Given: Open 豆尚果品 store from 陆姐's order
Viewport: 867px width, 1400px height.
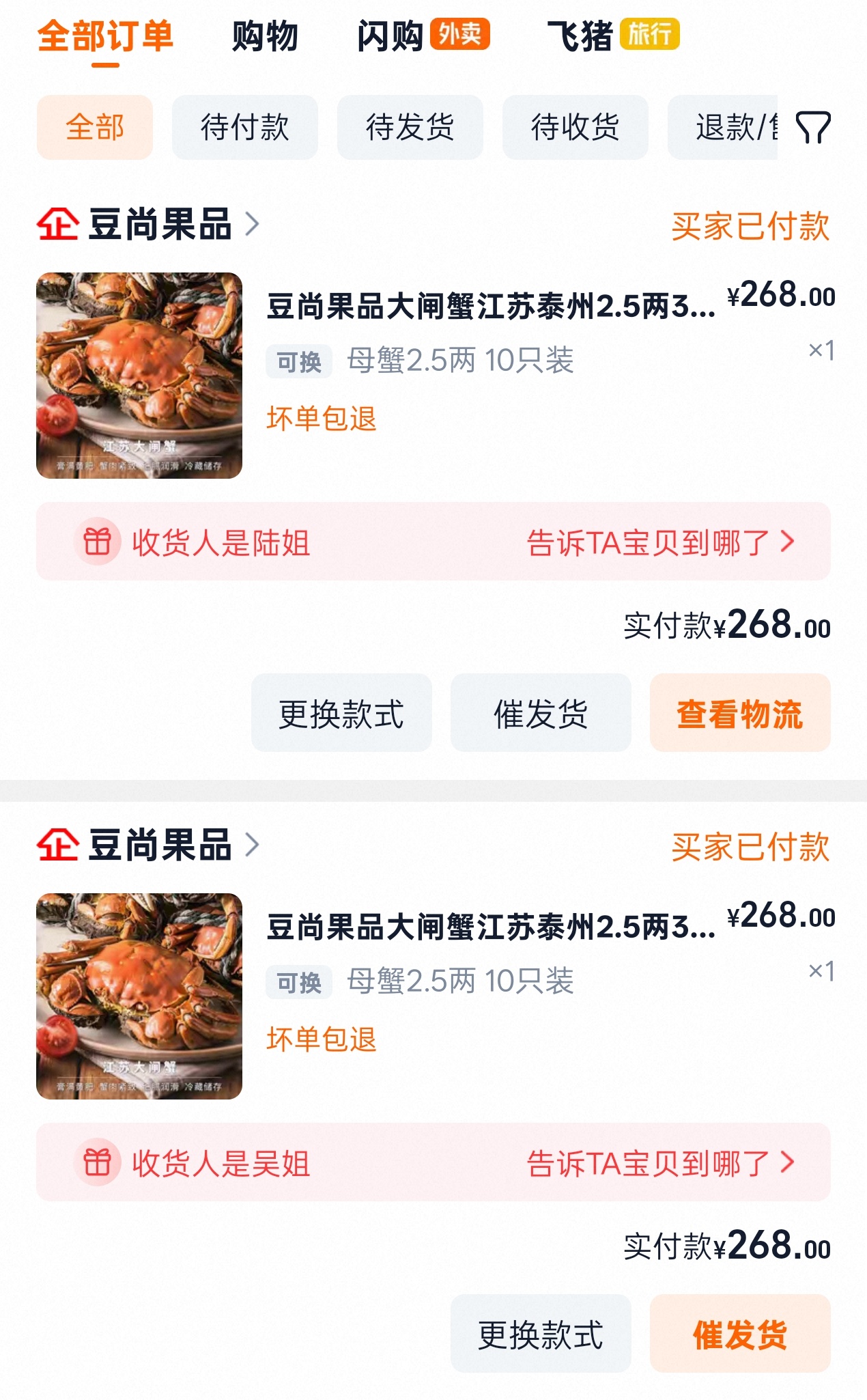Looking at the screenshot, I should [160, 224].
